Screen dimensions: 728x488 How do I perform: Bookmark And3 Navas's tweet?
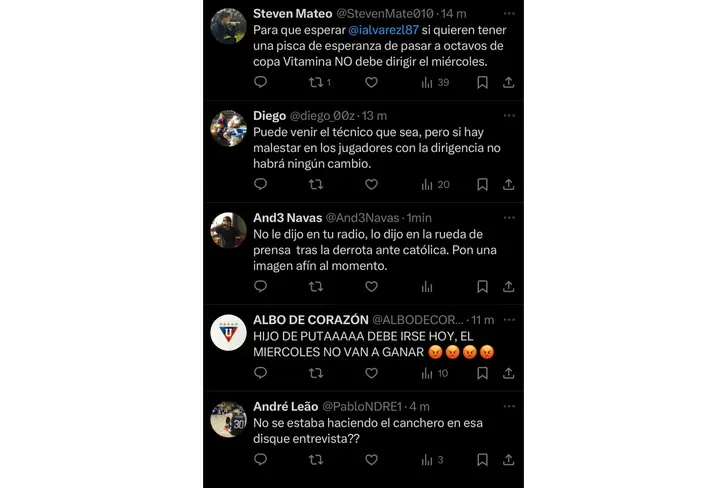pos(482,286)
